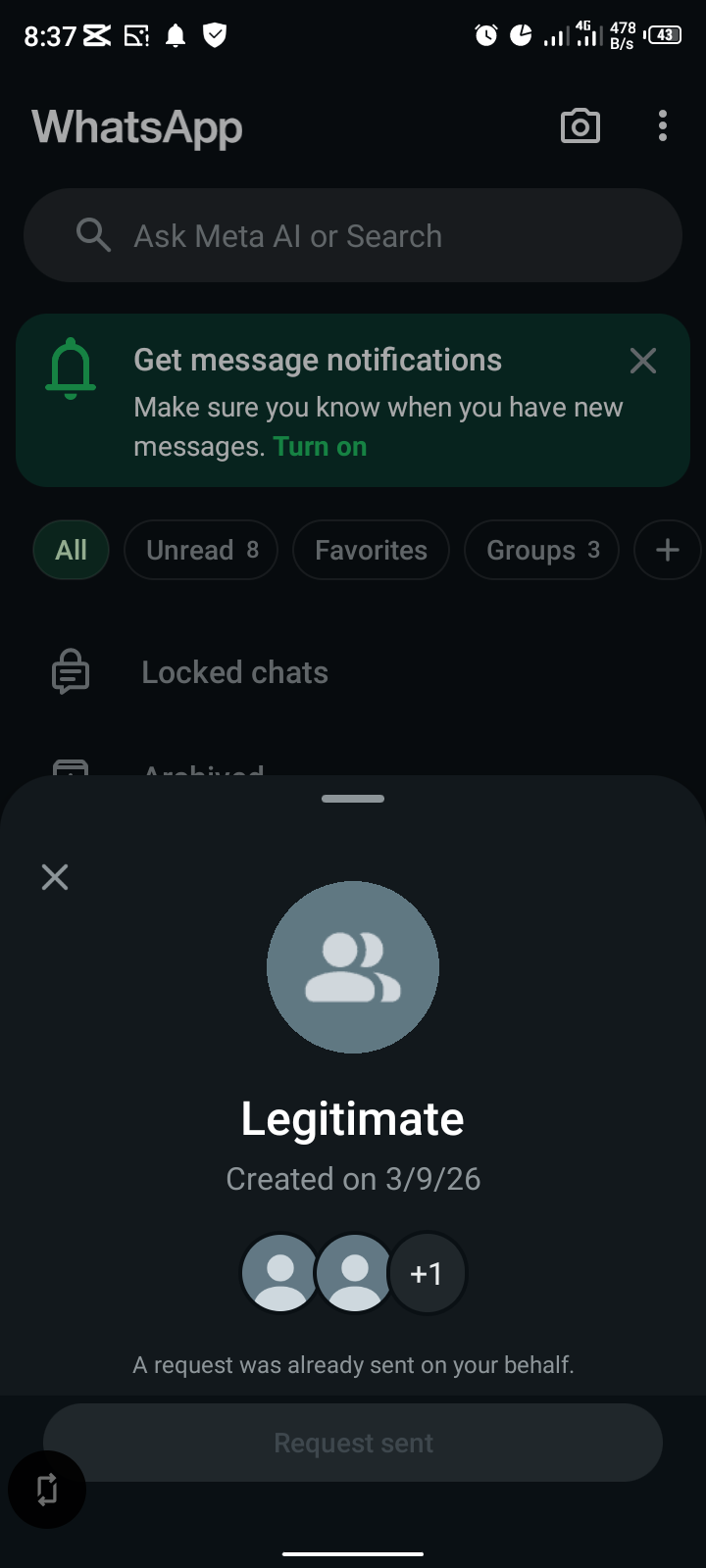The width and height of the screenshot is (706, 1568).
Task: View the +1 more group members
Action: pyautogui.click(x=427, y=1273)
